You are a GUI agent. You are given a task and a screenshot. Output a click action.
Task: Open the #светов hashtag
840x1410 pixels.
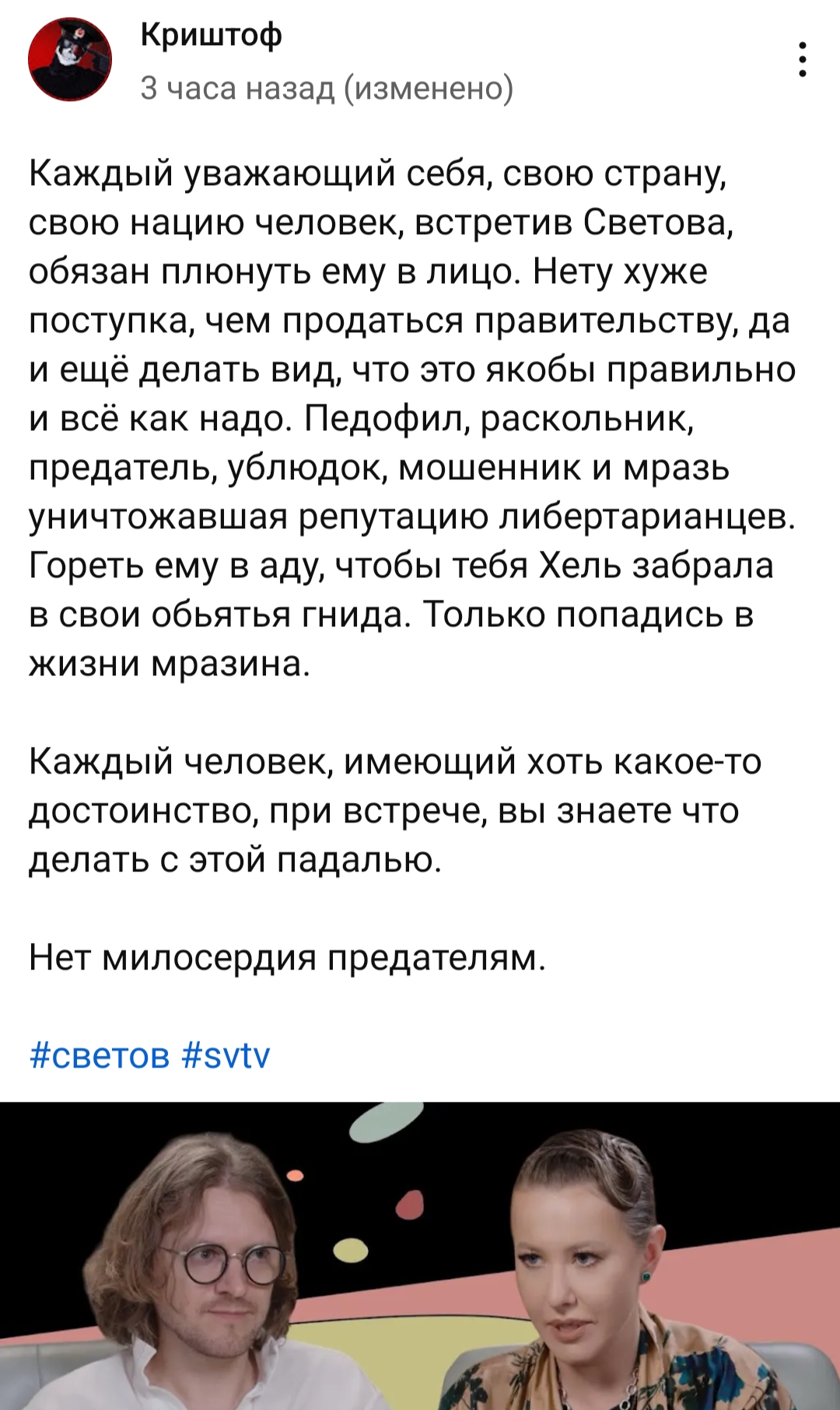(x=99, y=1055)
